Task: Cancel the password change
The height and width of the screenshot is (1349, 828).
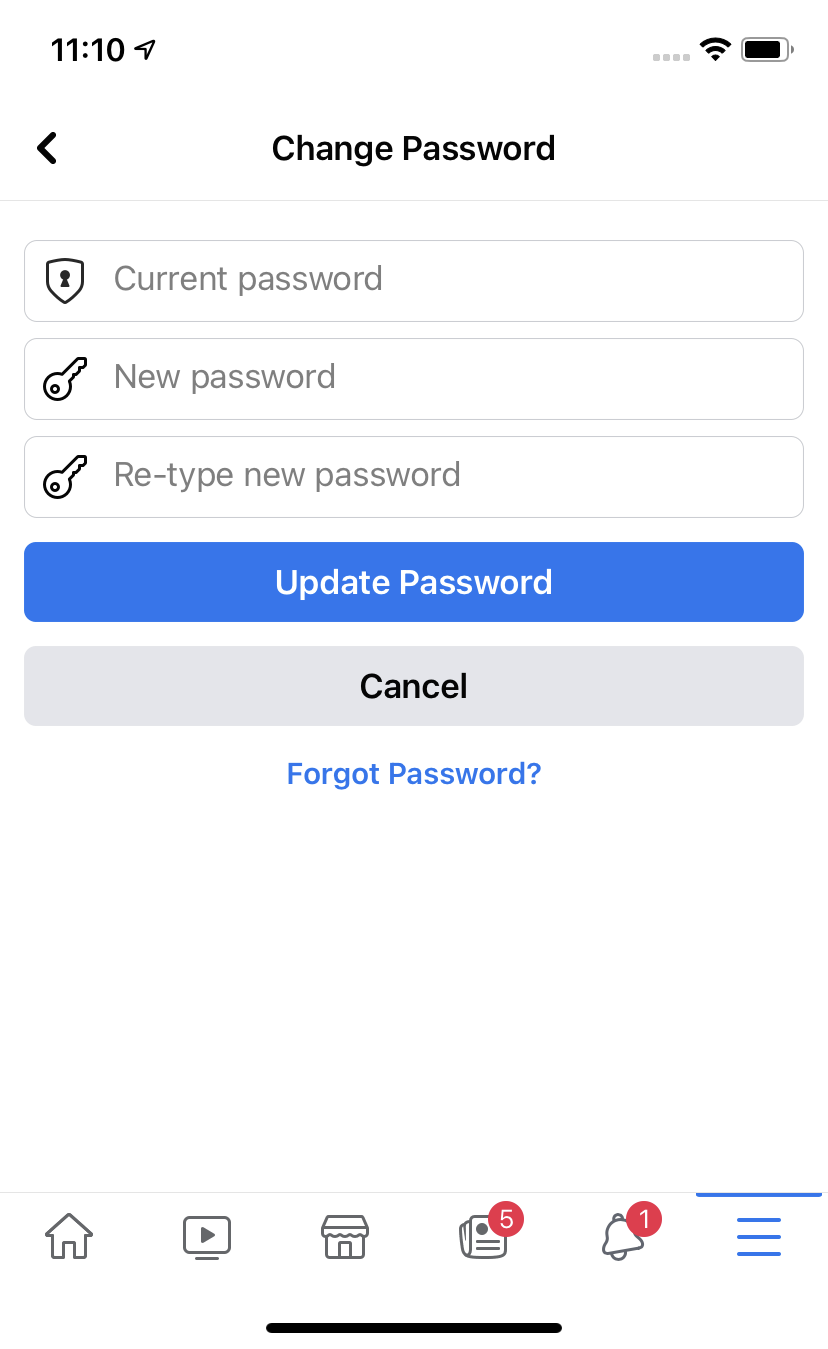Action: (x=413, y=686)
